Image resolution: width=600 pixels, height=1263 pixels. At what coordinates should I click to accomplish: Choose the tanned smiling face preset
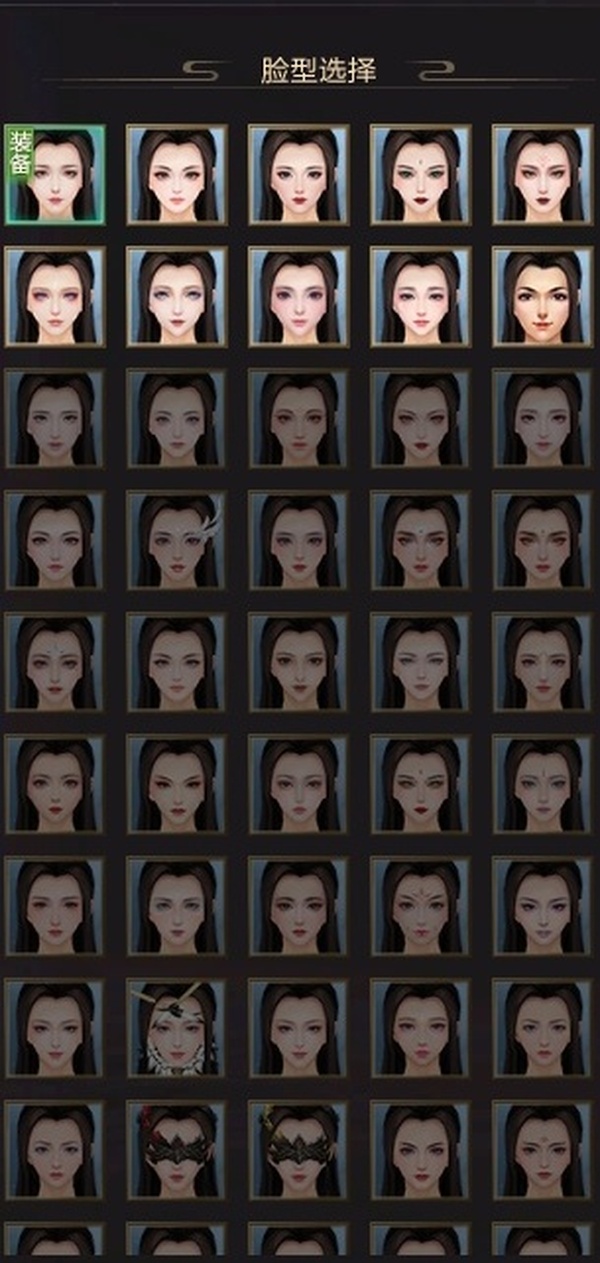542,297
